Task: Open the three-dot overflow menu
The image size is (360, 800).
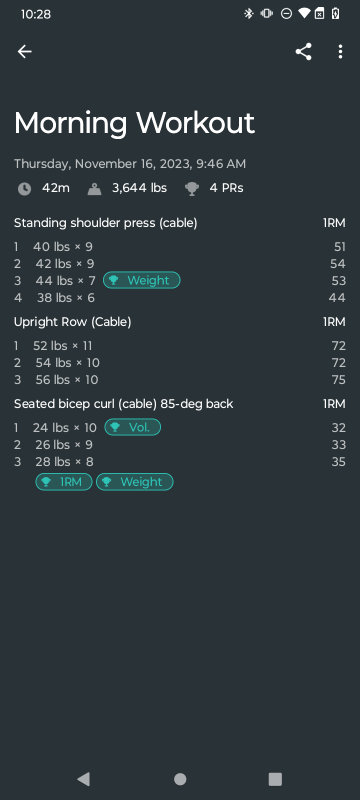Action: pos(340,52)
